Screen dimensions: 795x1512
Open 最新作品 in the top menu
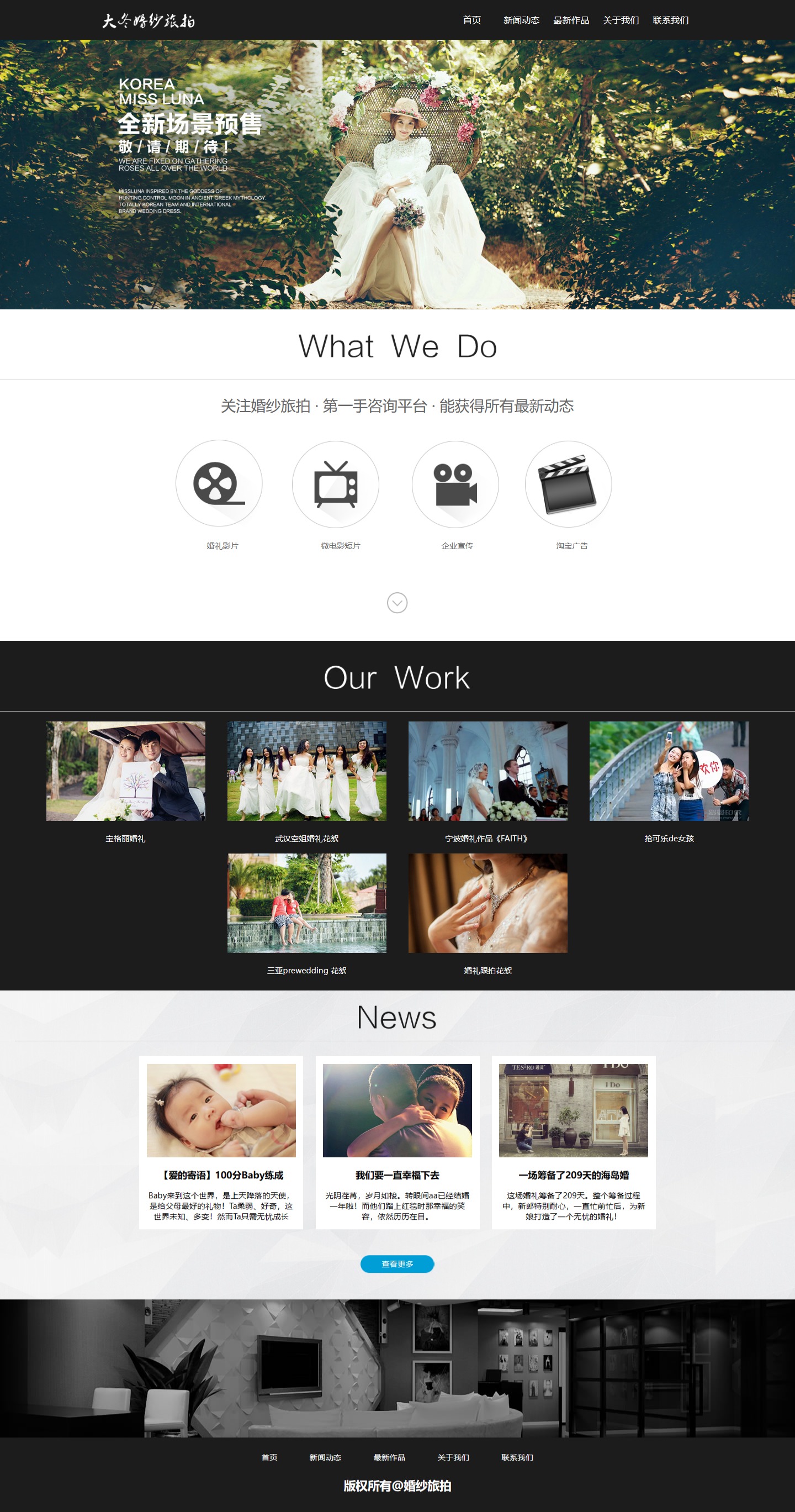pyautogui.click(x=571, y=20)
